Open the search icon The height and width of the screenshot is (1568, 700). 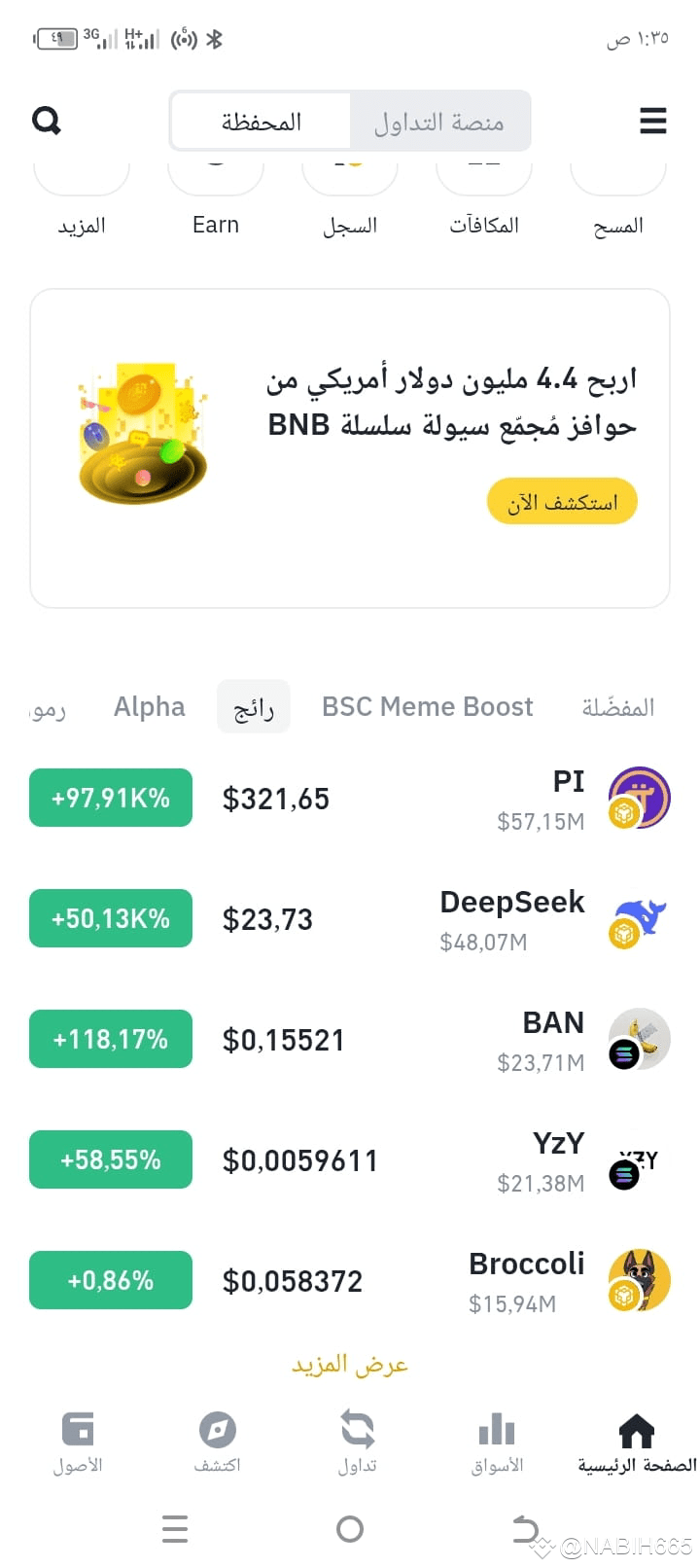[46, 120]
